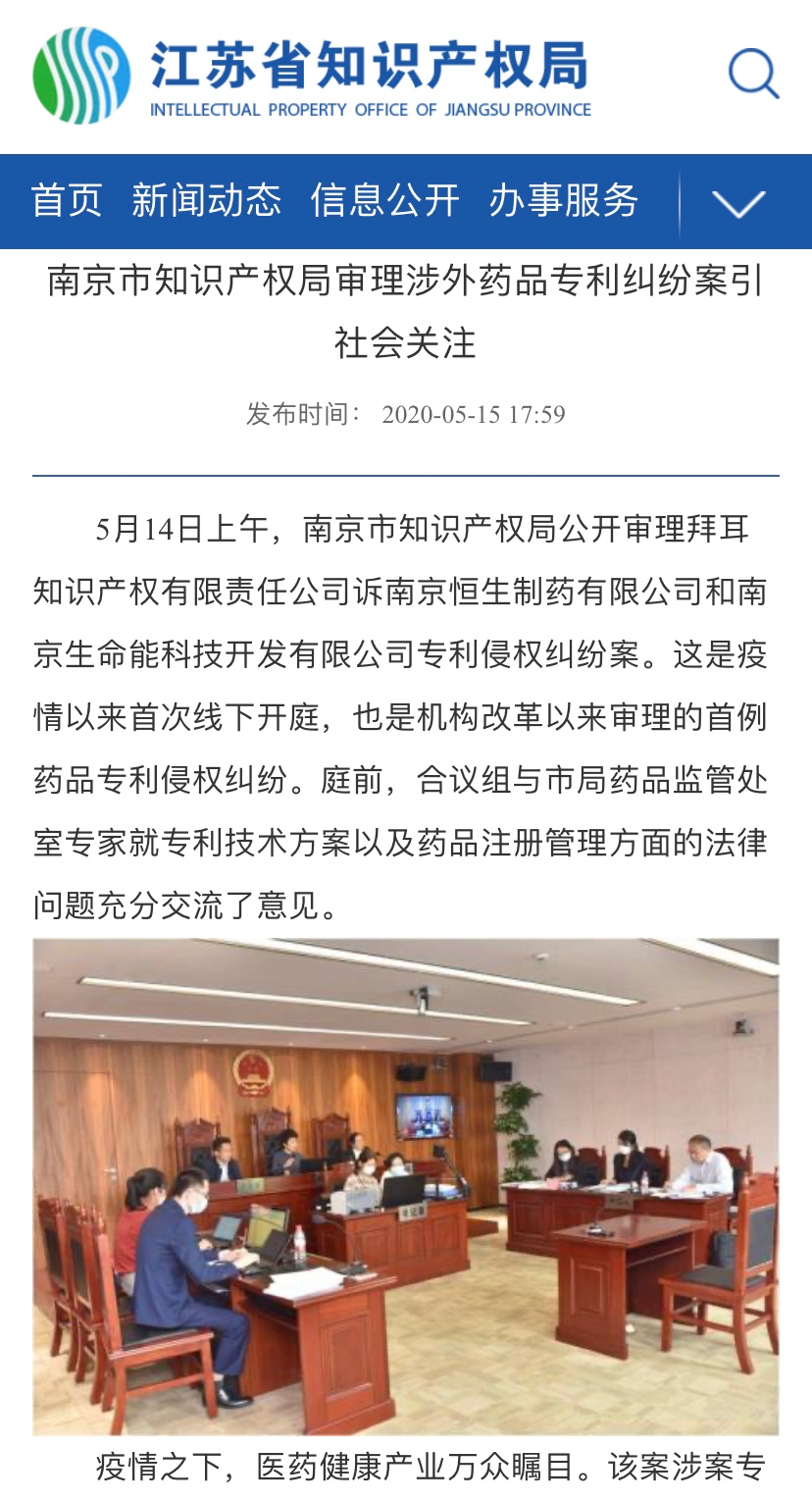Viewport: 812px width, 1501px height.
Task: Switch to 新闻动态 section
Action: [x=206, y=201]
